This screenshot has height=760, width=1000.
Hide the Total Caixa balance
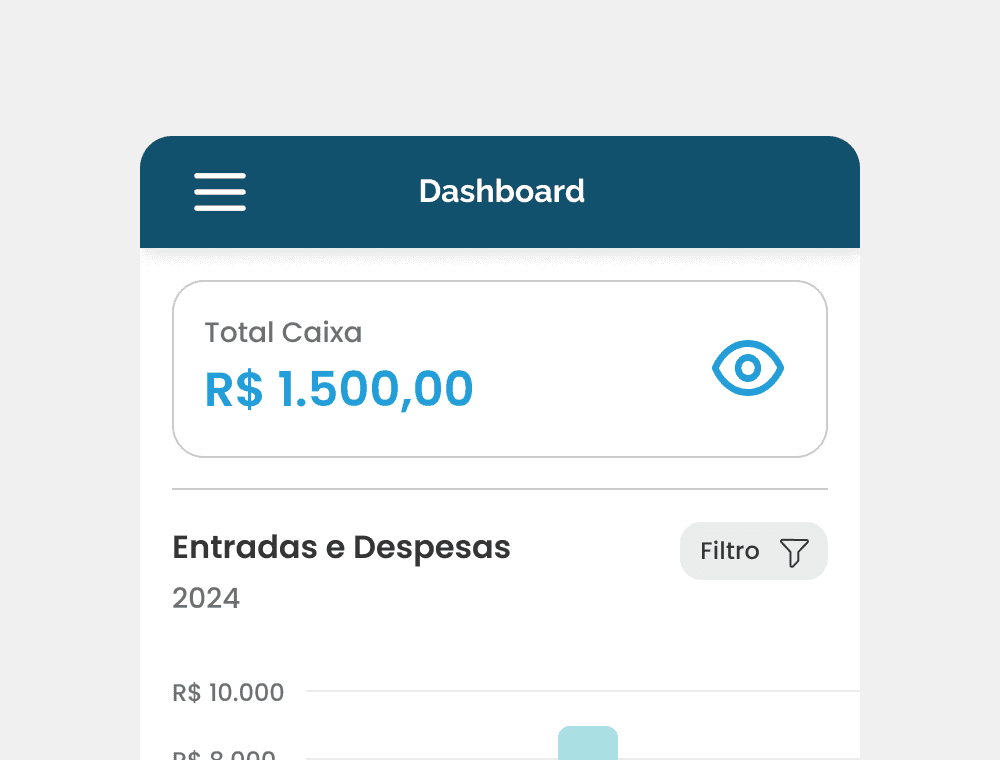748,369
